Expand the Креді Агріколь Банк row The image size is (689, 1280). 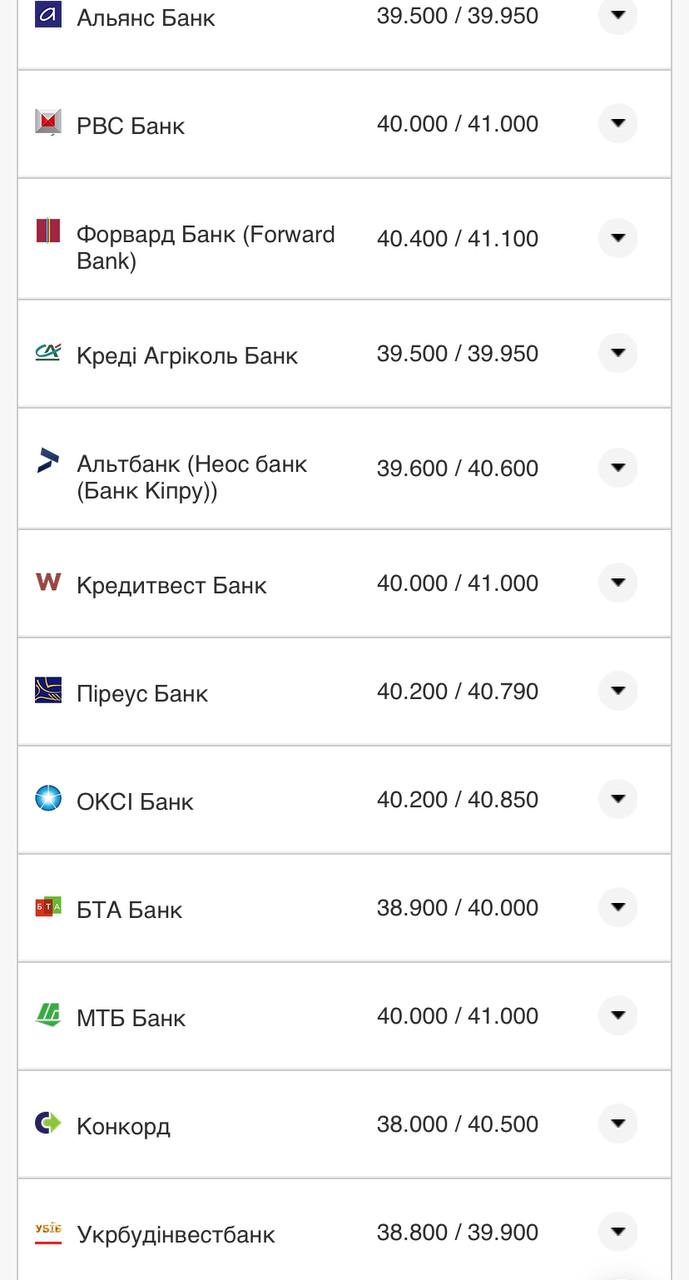pos(617,353)
